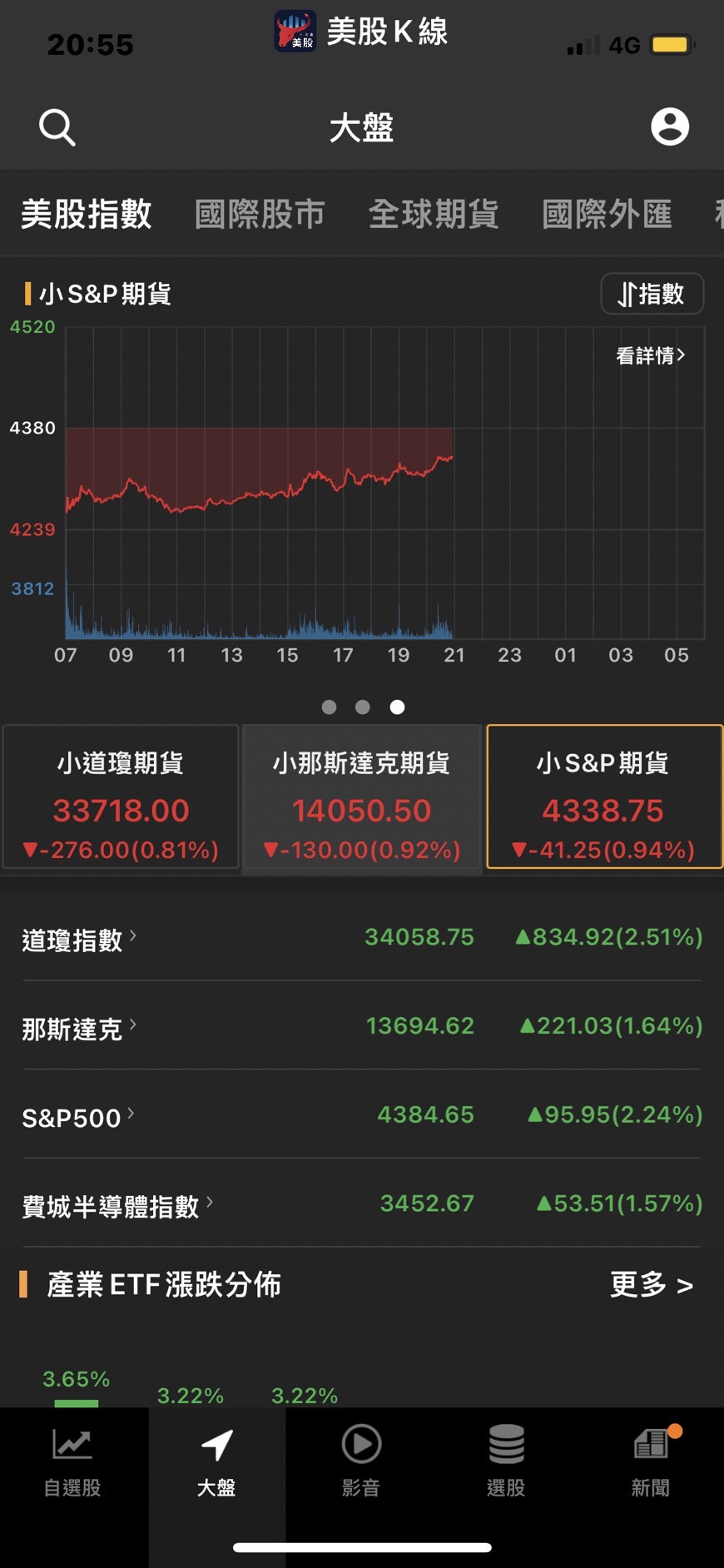Screen dimensions: 724x1568
Task: Open the search function
Action: 56,127
